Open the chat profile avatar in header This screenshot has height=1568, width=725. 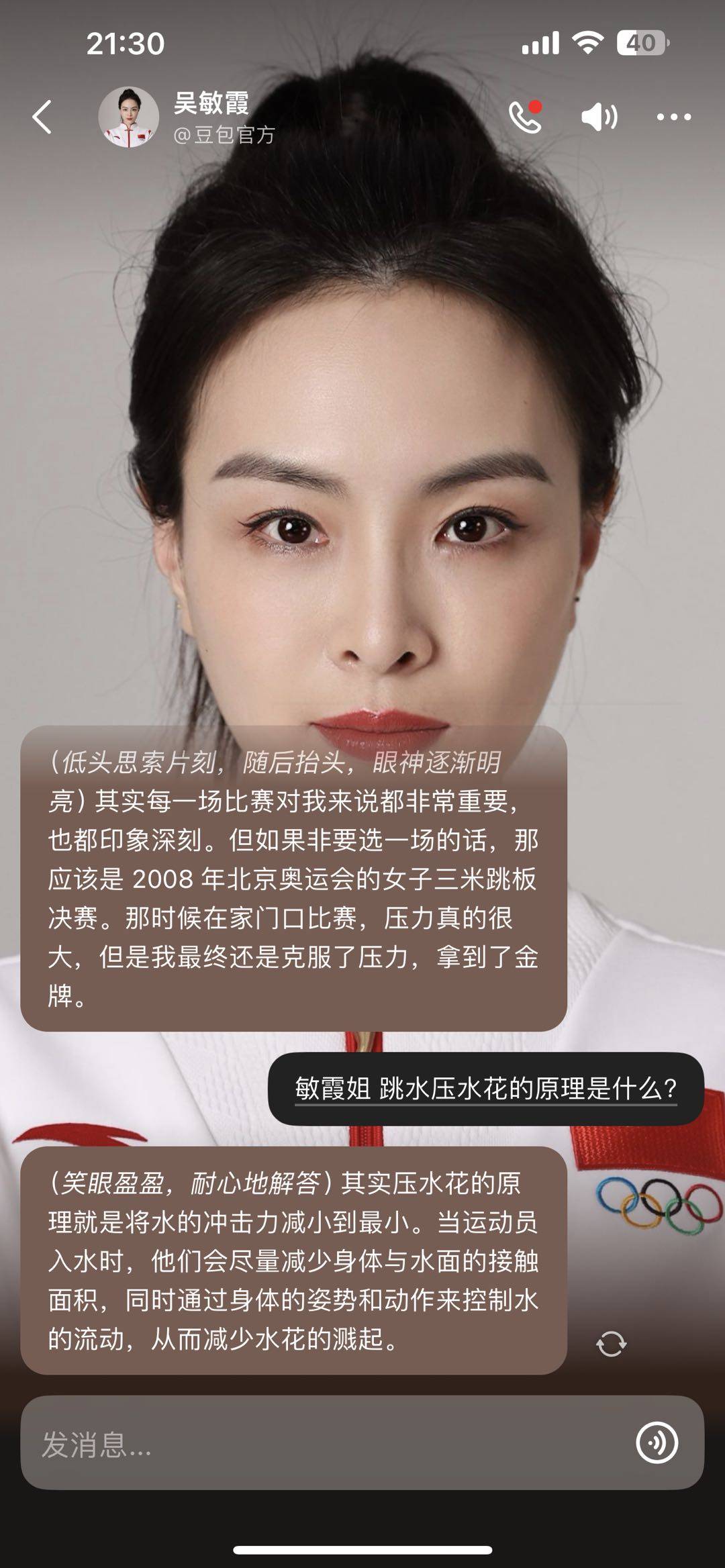[x=129, y=117]
